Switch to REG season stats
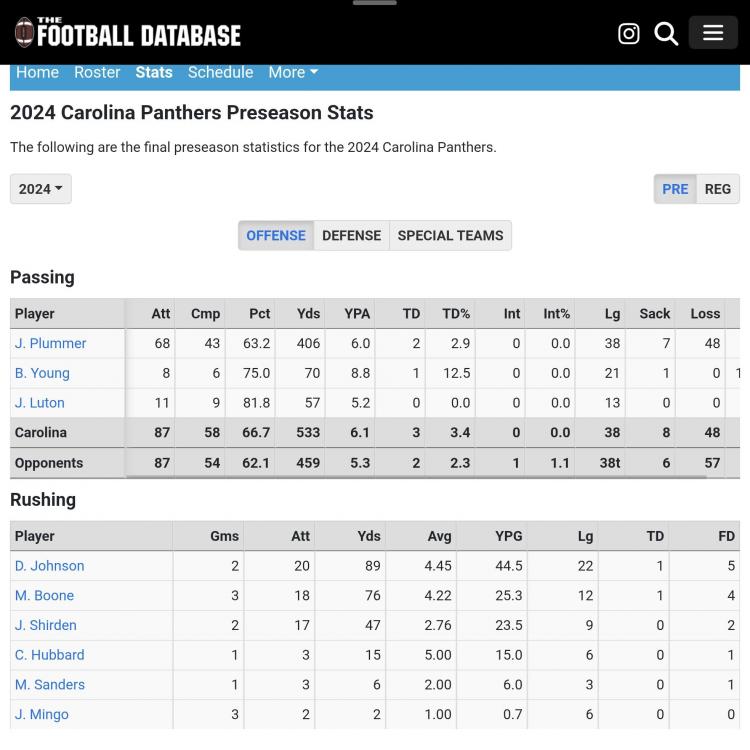750x750 pixels. tap(717, 189)
